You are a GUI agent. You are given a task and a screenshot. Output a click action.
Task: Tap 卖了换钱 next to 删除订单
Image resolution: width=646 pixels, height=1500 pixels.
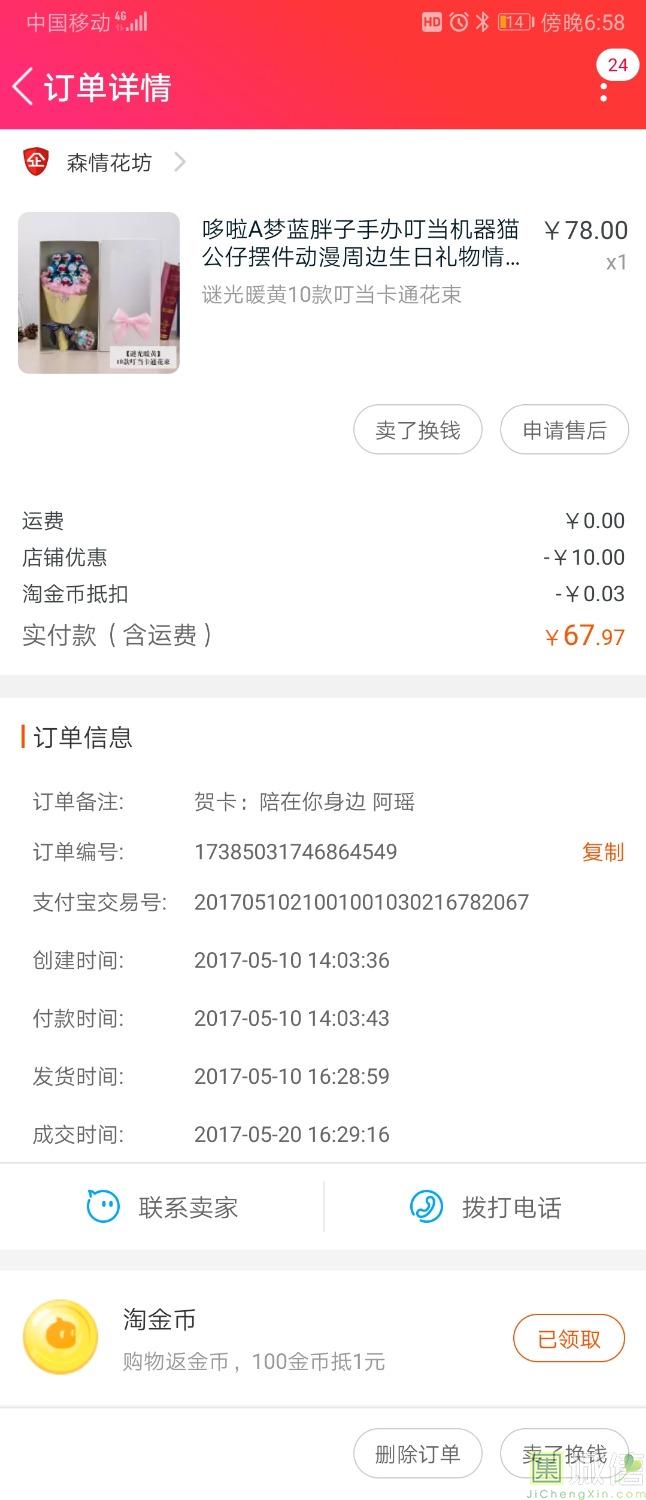[x=564, y=1454]
